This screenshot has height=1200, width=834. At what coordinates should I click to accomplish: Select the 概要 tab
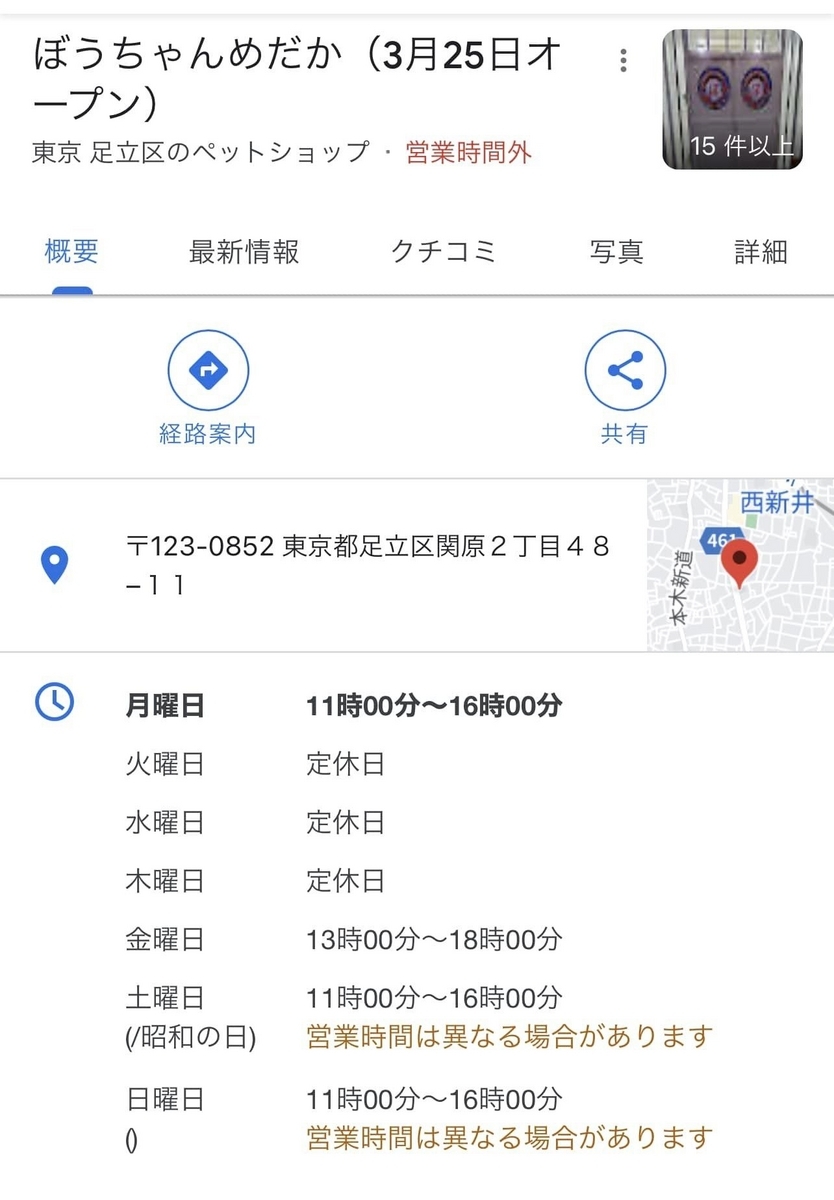72,252
